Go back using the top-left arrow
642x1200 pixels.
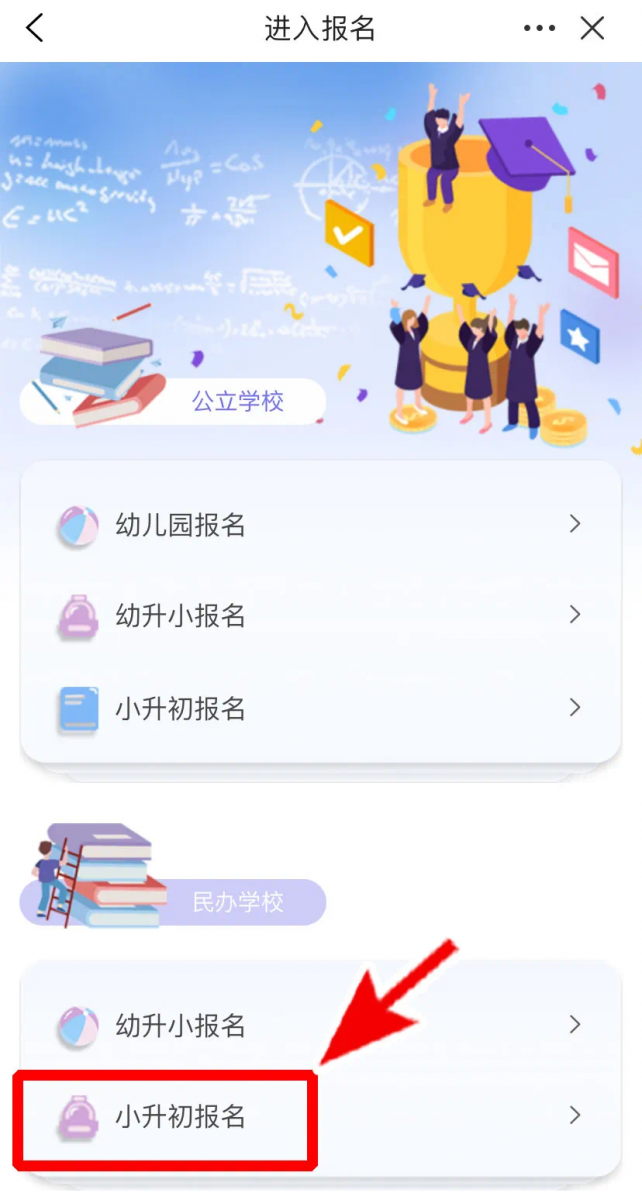tap(35, 28)
